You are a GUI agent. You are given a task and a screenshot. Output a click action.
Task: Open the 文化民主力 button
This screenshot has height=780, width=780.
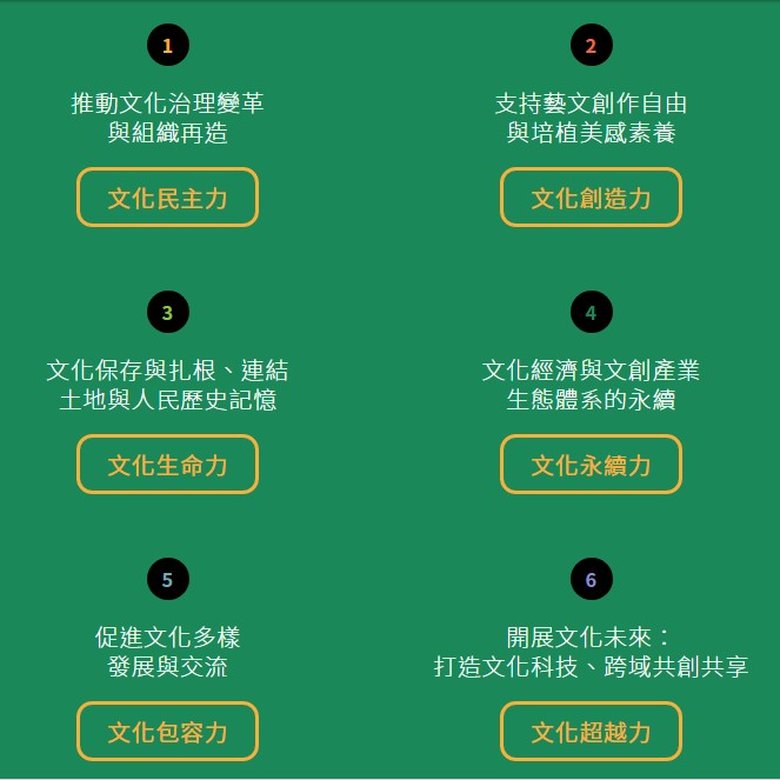pyautogui.click(x=167, y=197)
